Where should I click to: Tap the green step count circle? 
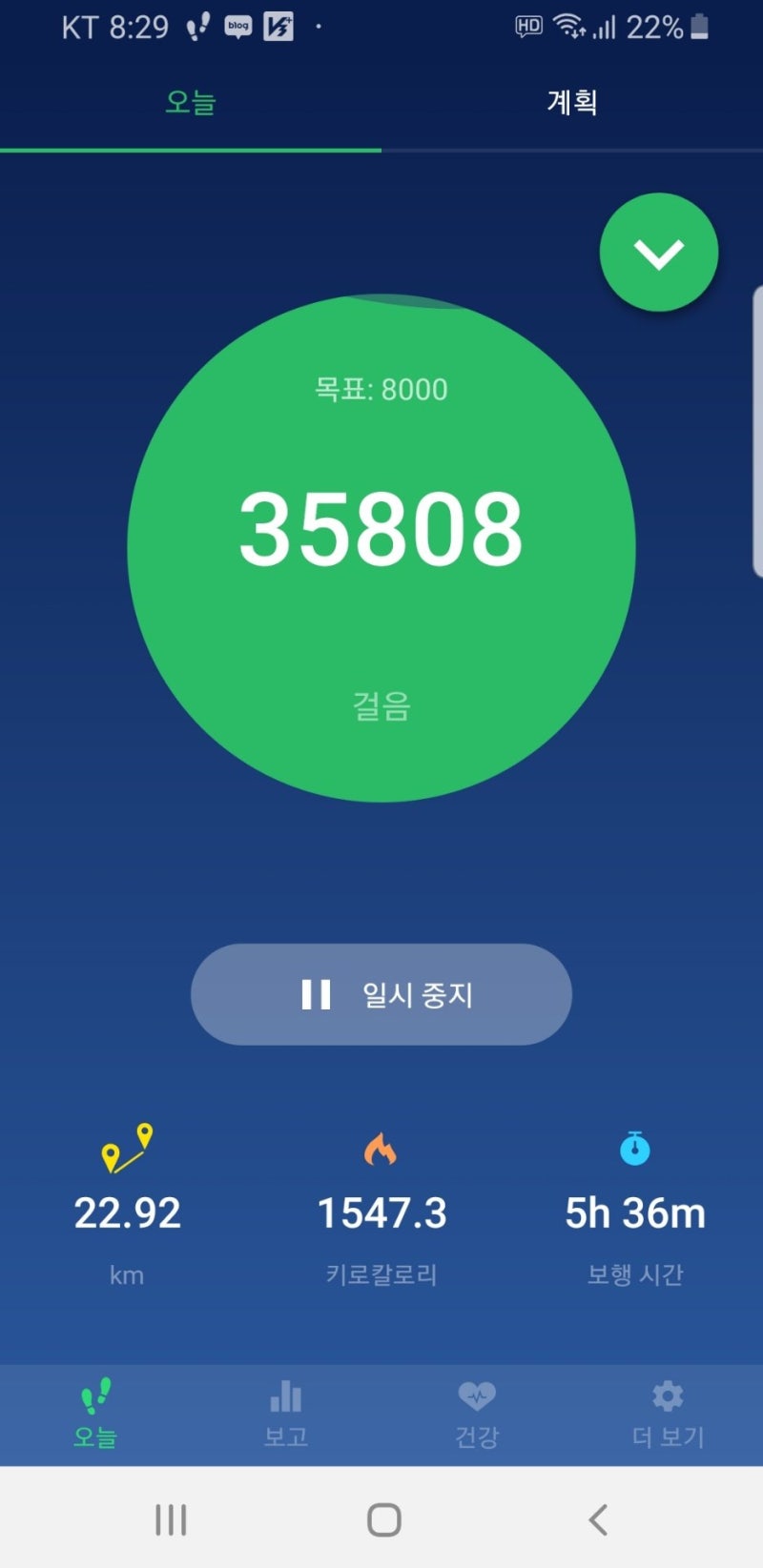tap(381, 548)
